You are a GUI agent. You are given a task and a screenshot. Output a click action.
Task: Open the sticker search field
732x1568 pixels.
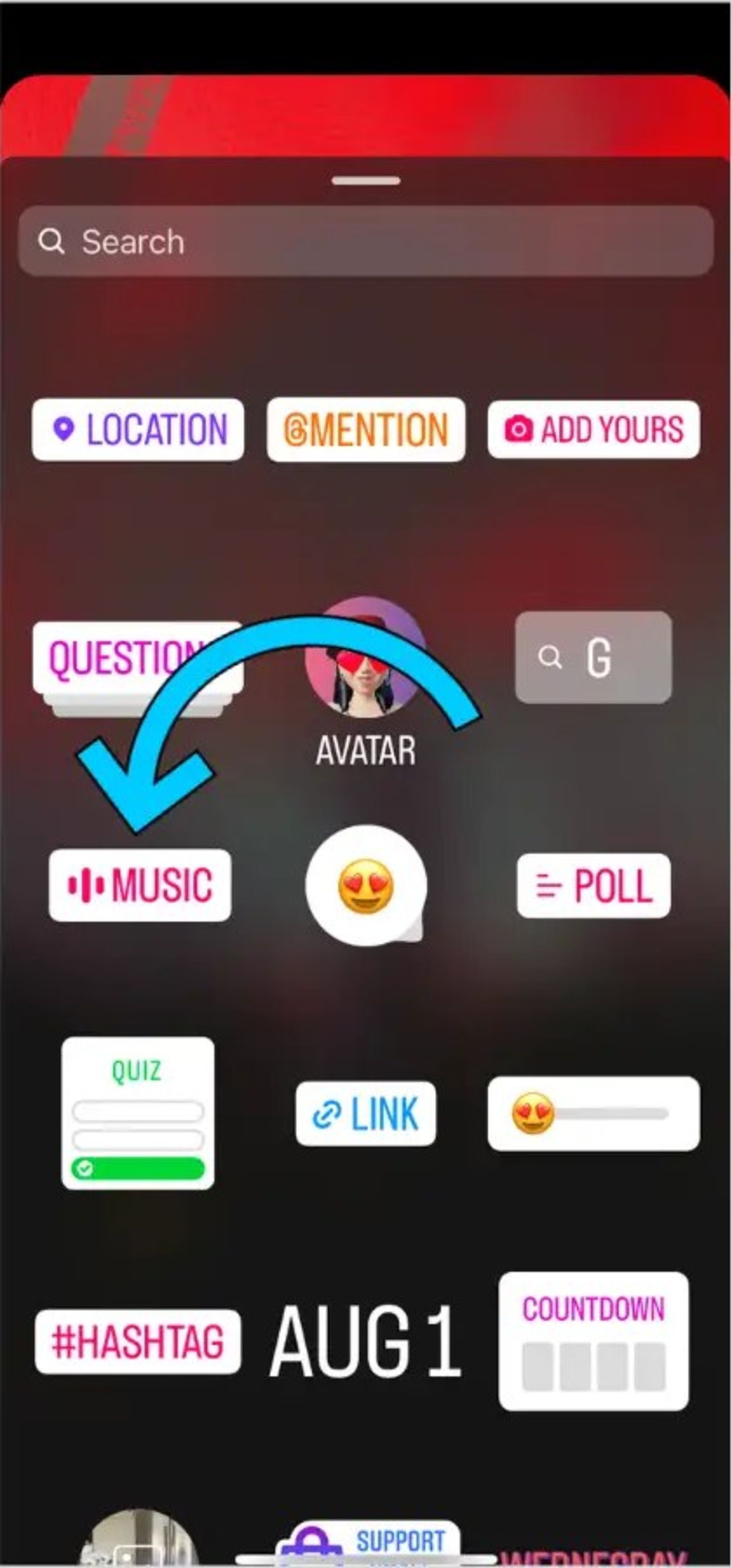tap(365, 242)
